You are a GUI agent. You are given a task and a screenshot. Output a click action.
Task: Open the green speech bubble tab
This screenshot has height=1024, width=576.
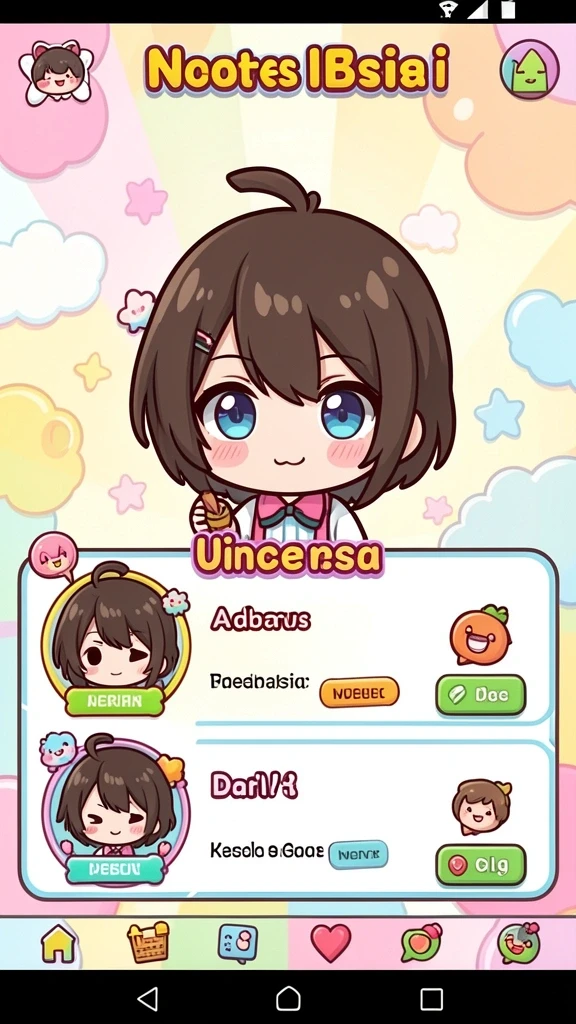pos(421,942)
